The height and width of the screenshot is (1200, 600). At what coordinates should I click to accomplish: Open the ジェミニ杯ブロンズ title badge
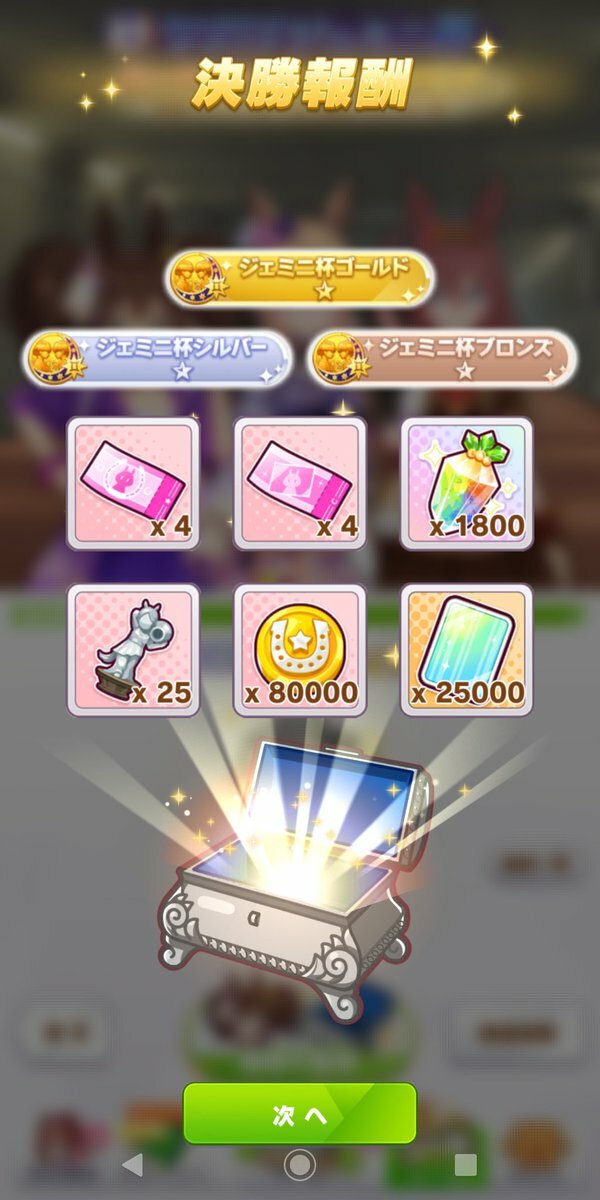[442, 358]
